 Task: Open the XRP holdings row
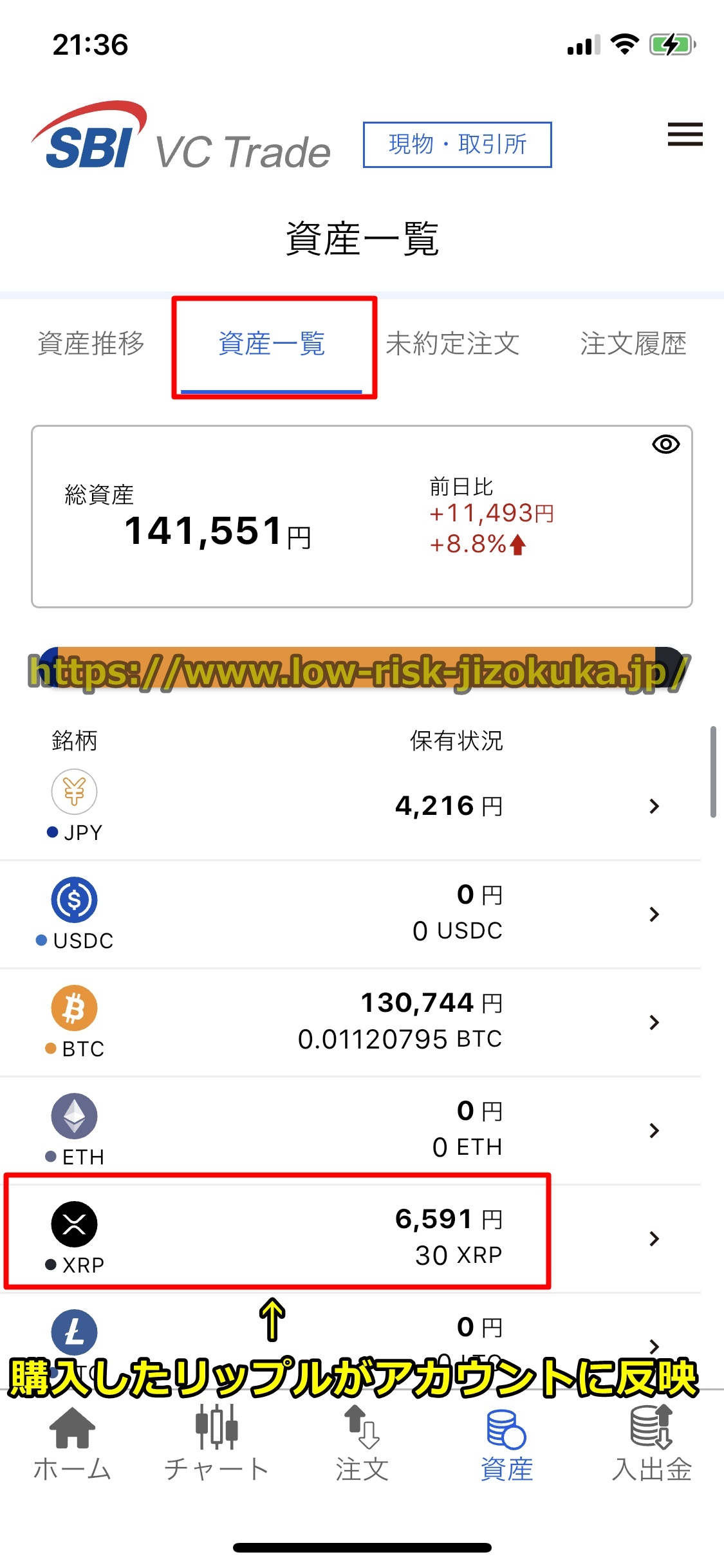[360, 1237]
